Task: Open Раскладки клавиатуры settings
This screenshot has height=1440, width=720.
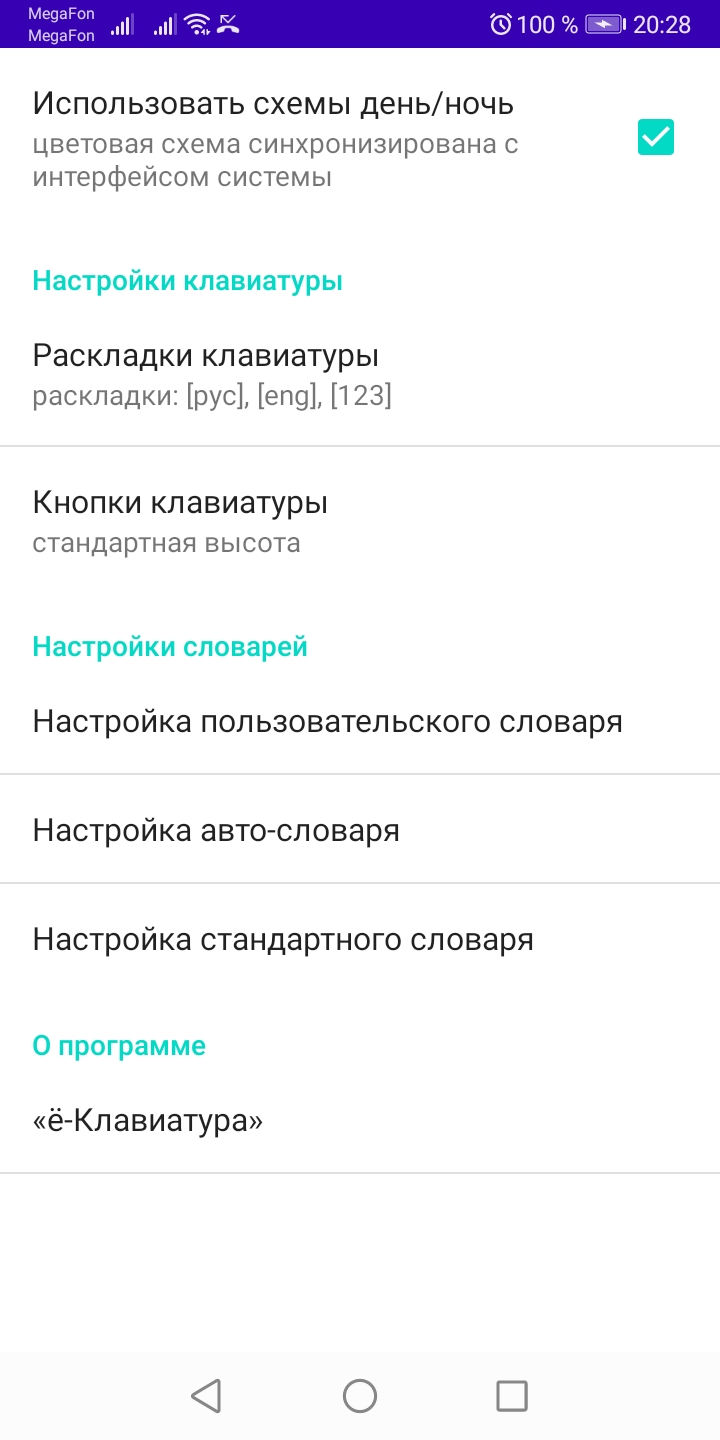Action: click(x=360, y=375)
